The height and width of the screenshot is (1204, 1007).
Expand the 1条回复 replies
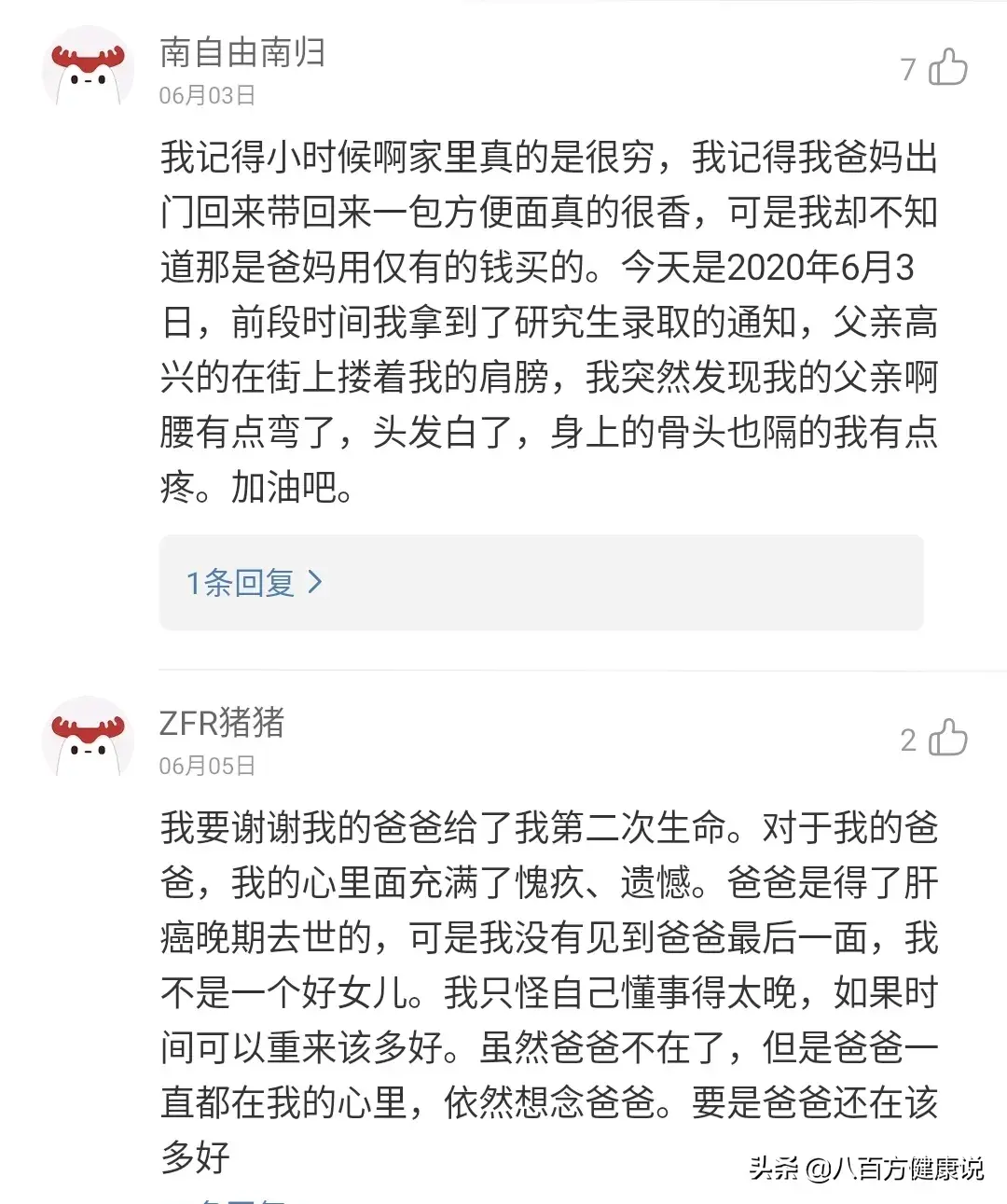tap(254, 583)
